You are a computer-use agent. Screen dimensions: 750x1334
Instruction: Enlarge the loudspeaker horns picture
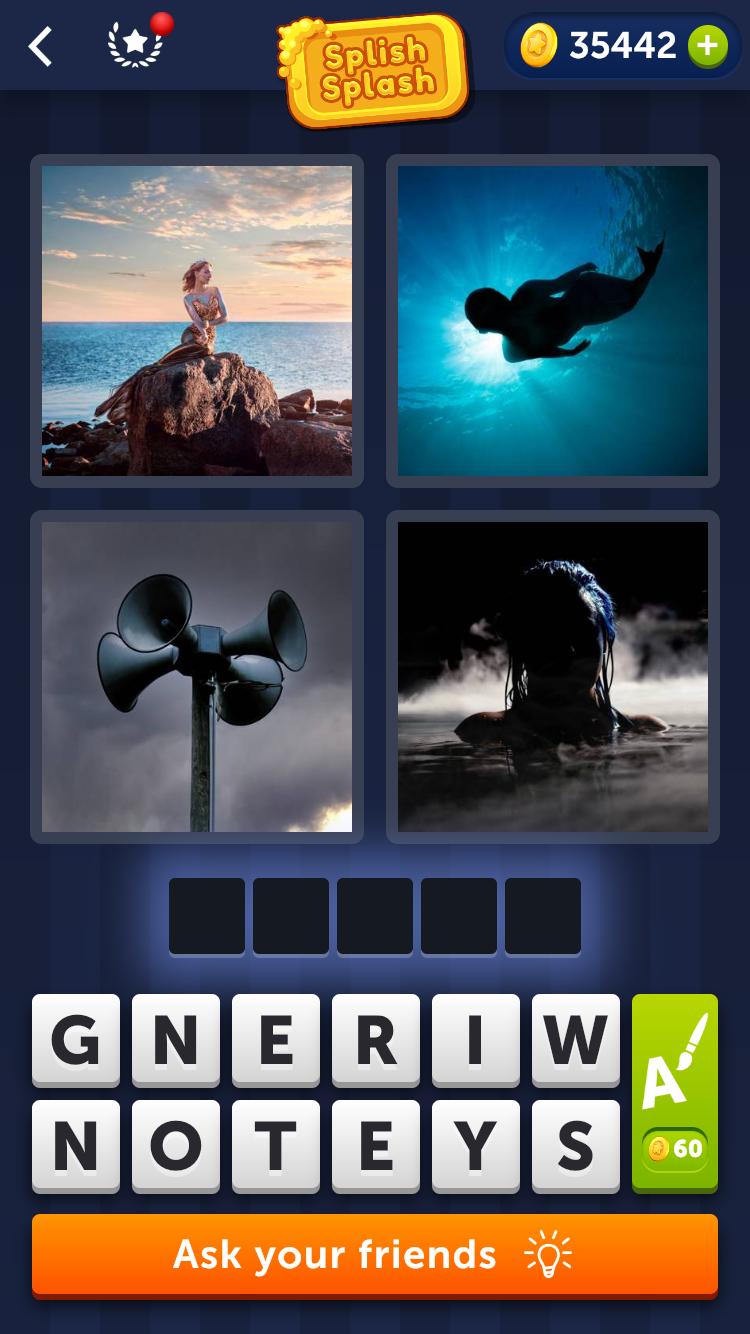click(197, 677)
